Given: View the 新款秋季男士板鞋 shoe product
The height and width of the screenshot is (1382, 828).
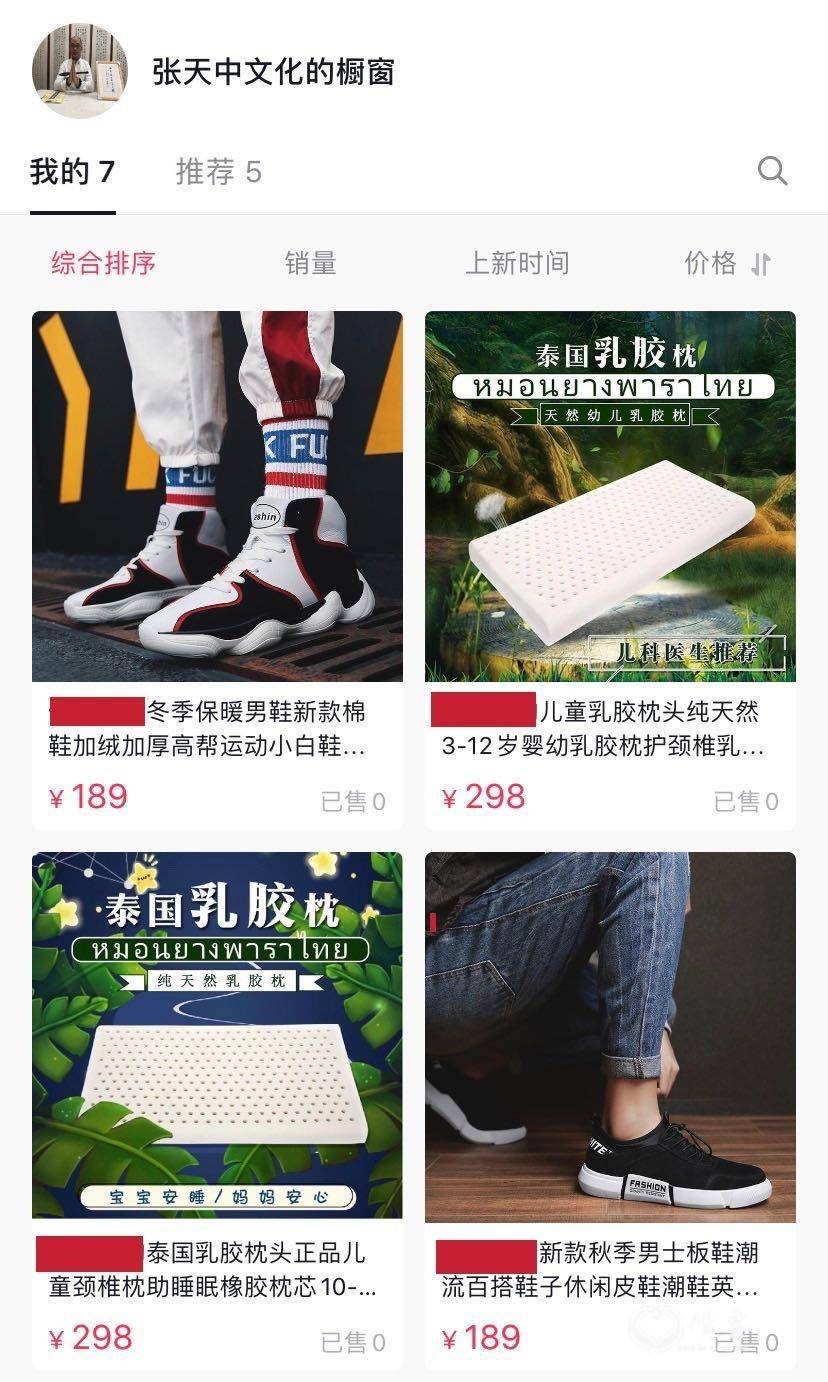Looking at the screenshot, I should 610,1110.
